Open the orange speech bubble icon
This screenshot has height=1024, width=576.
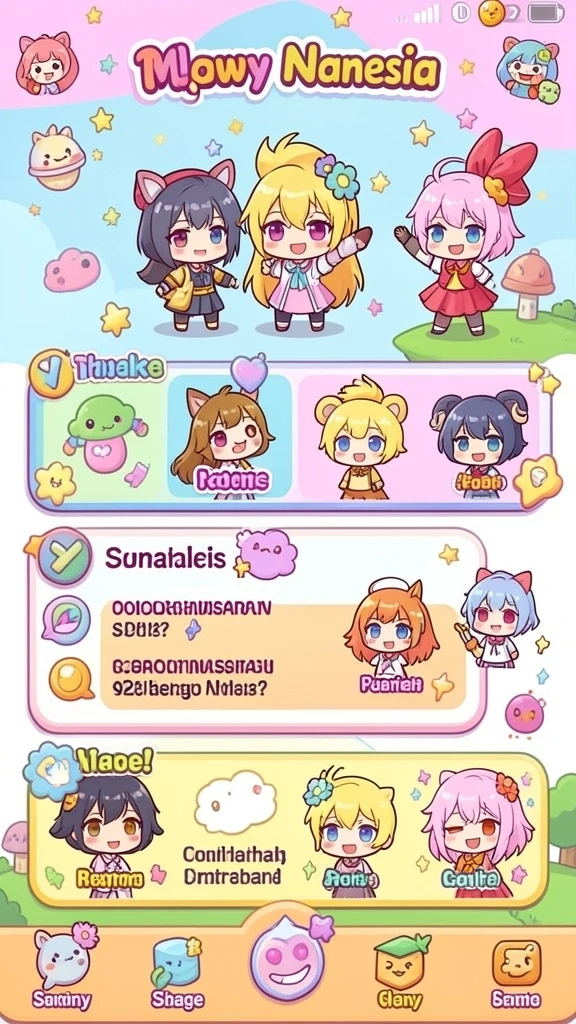[x=70, y=678]
